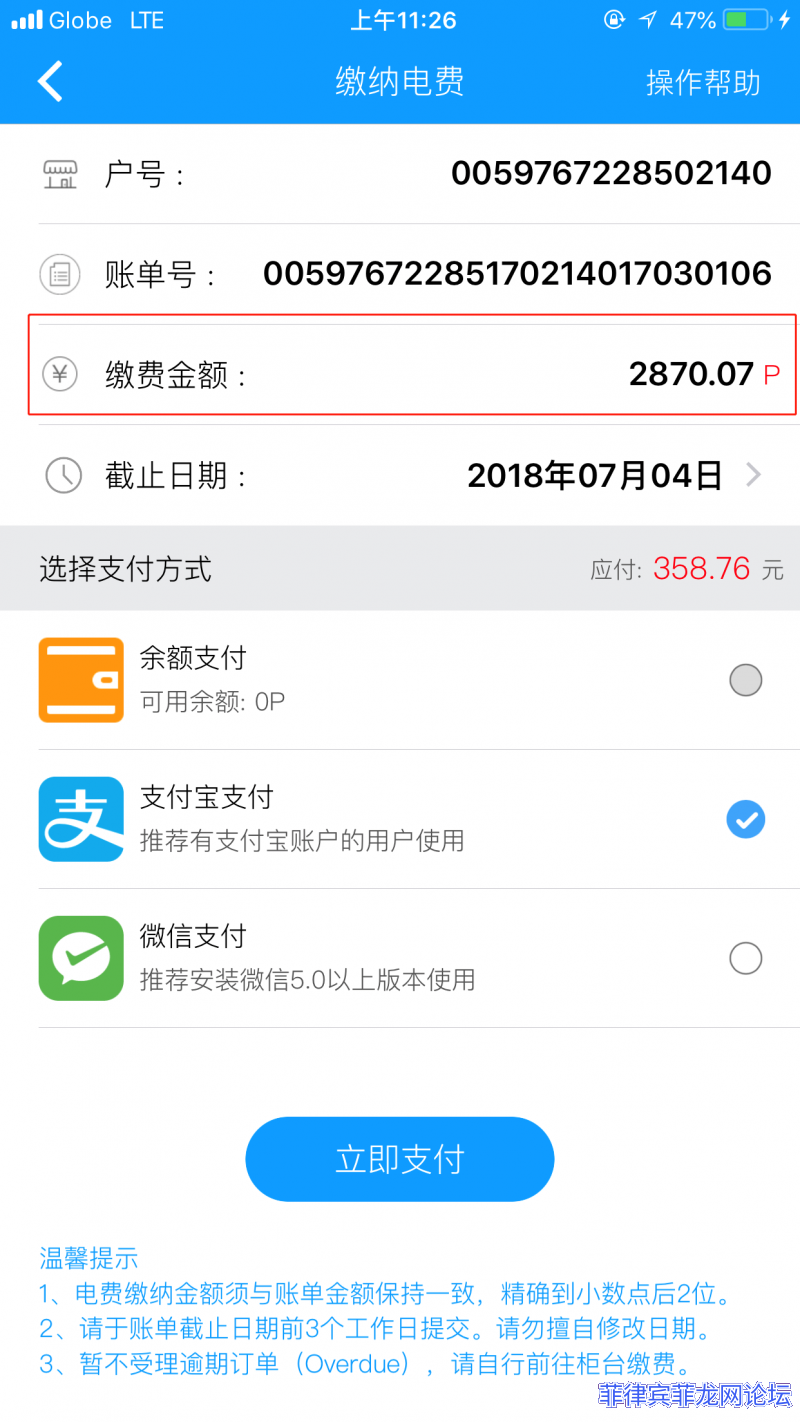This screenshot has height=1422, width=800.
Task: Open 操作帮助 help page
Action: pos(703,82)
